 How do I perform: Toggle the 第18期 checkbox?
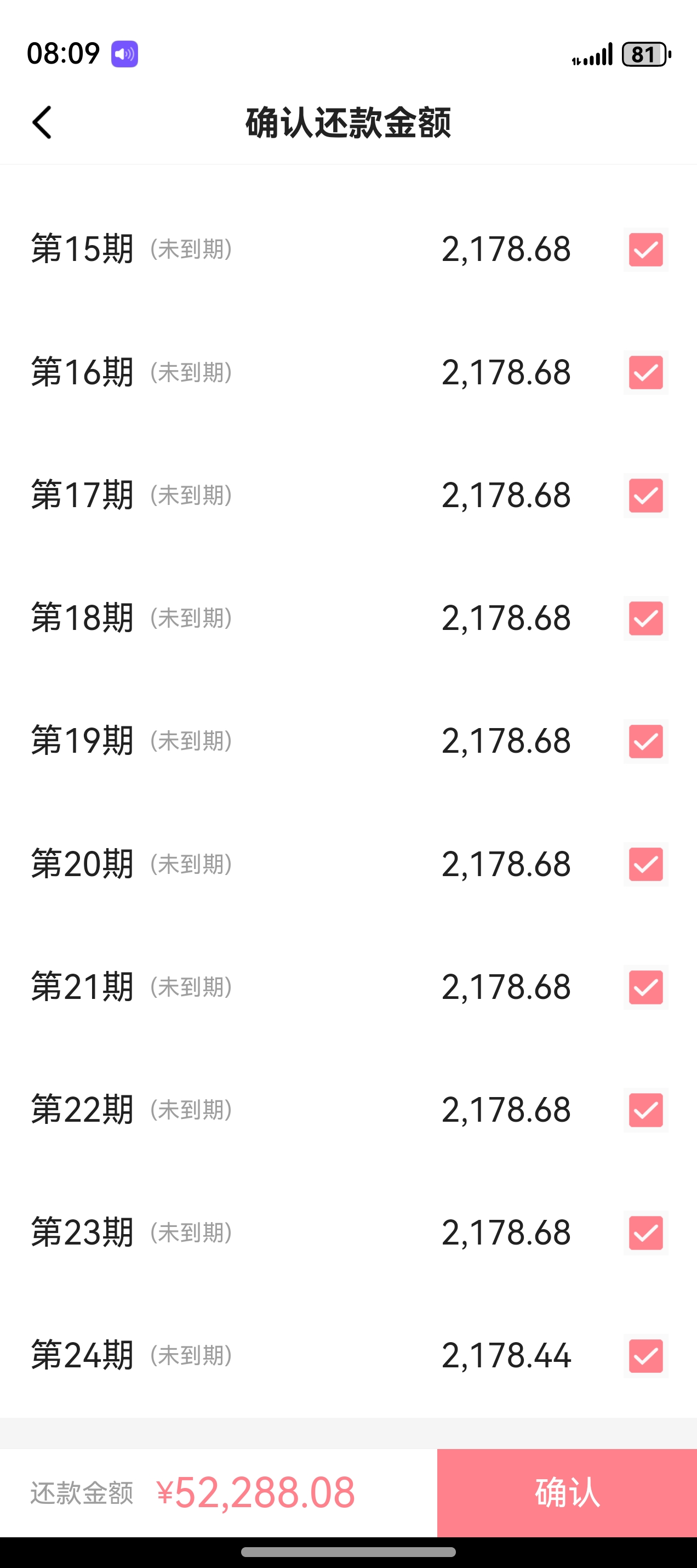coord(645,618)
